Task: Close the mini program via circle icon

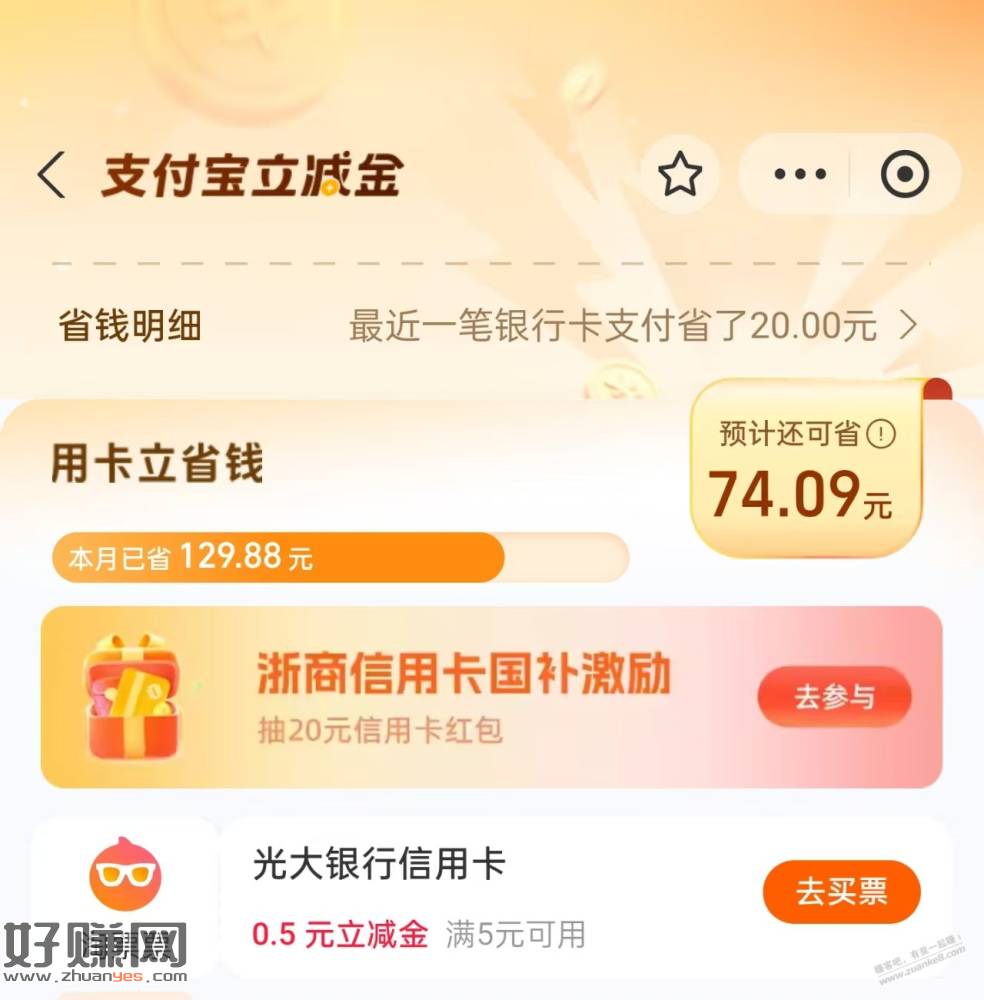Action: (904, 175)
